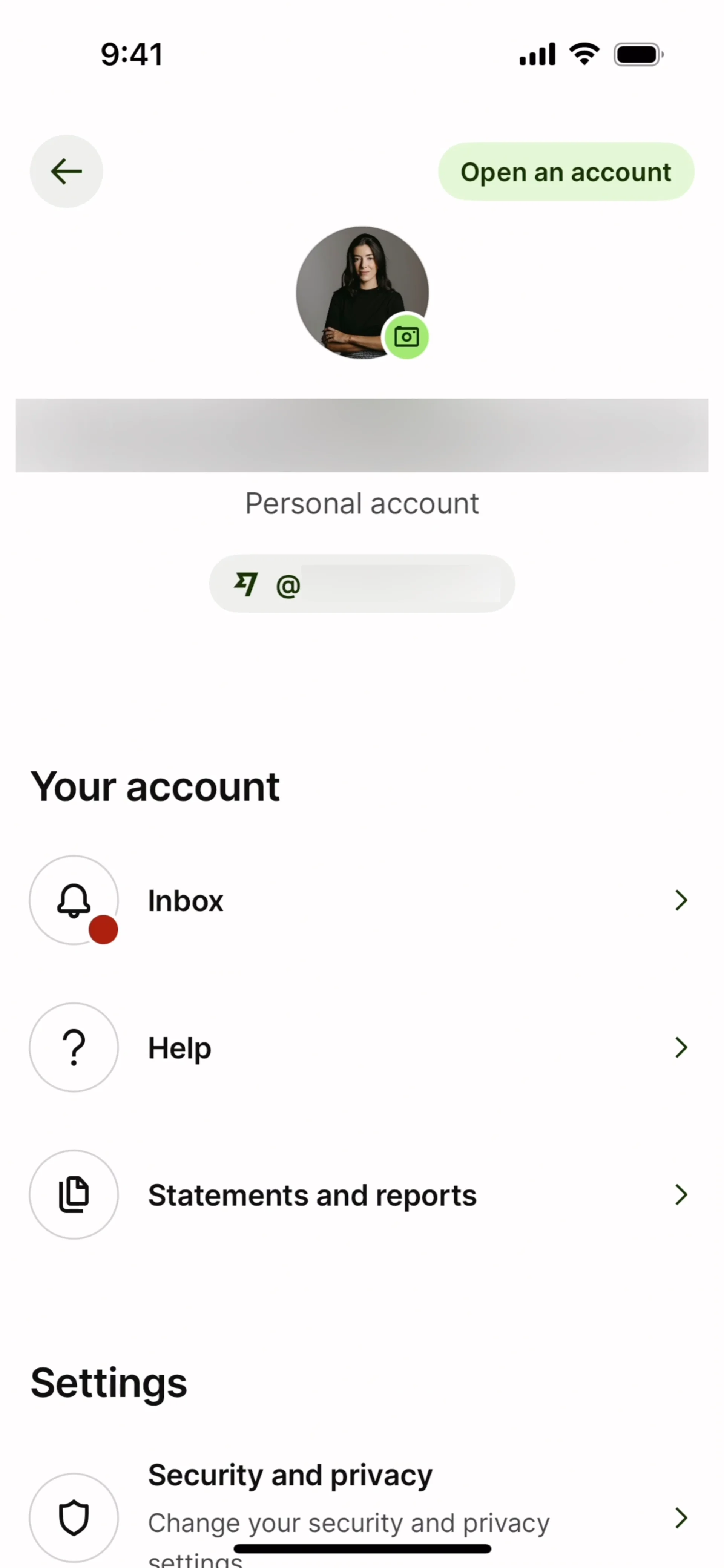Go back using the arrow button
Image resolution: width=724 pixels, height=1568 pixels.
coord(66,171)
